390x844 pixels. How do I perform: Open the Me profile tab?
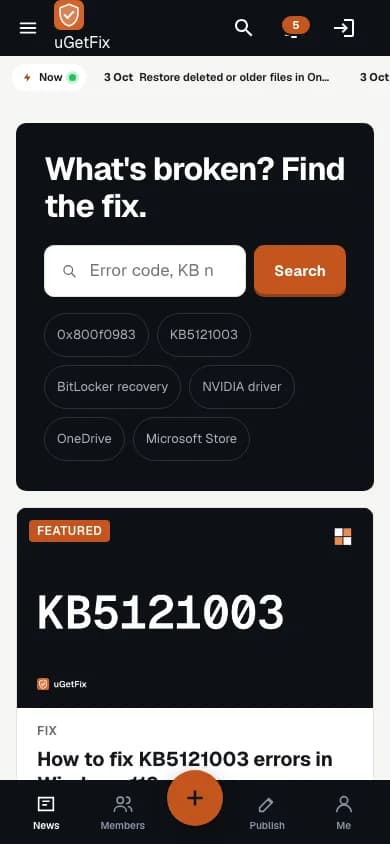coord(343,813)
